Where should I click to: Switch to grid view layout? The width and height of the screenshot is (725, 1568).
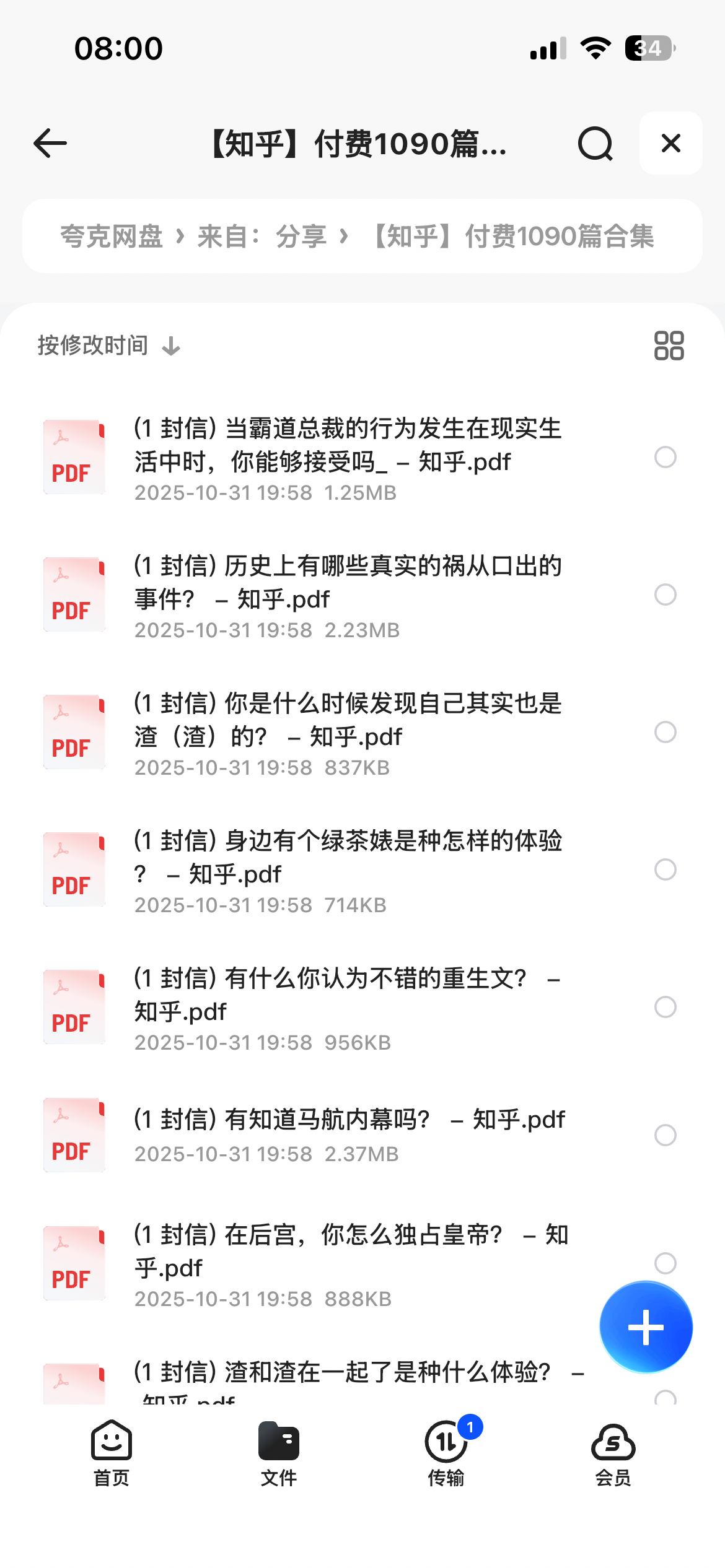click(669, 346)
